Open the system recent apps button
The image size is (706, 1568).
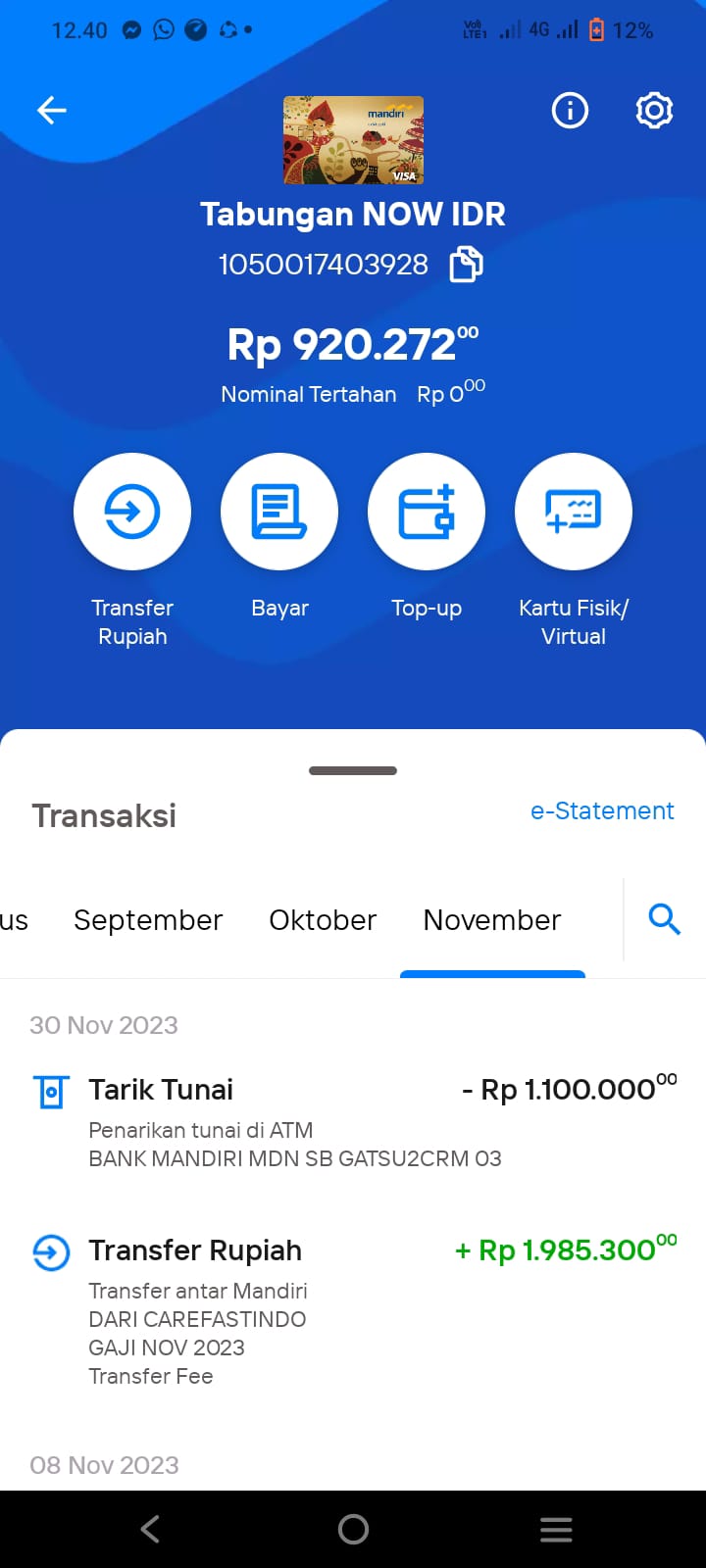pyautogui.click(x=556, y=1530)
